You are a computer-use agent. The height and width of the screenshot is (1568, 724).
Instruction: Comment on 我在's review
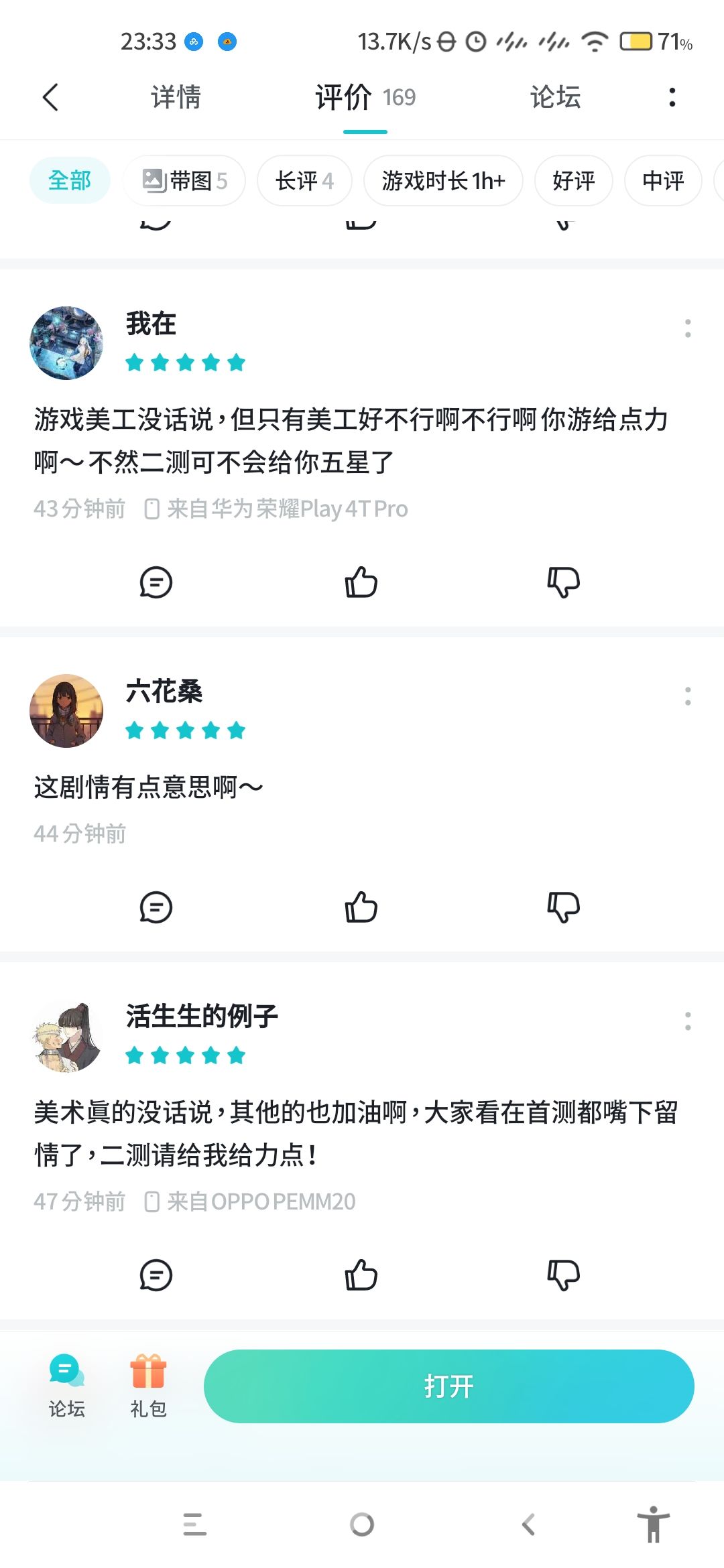156,582
